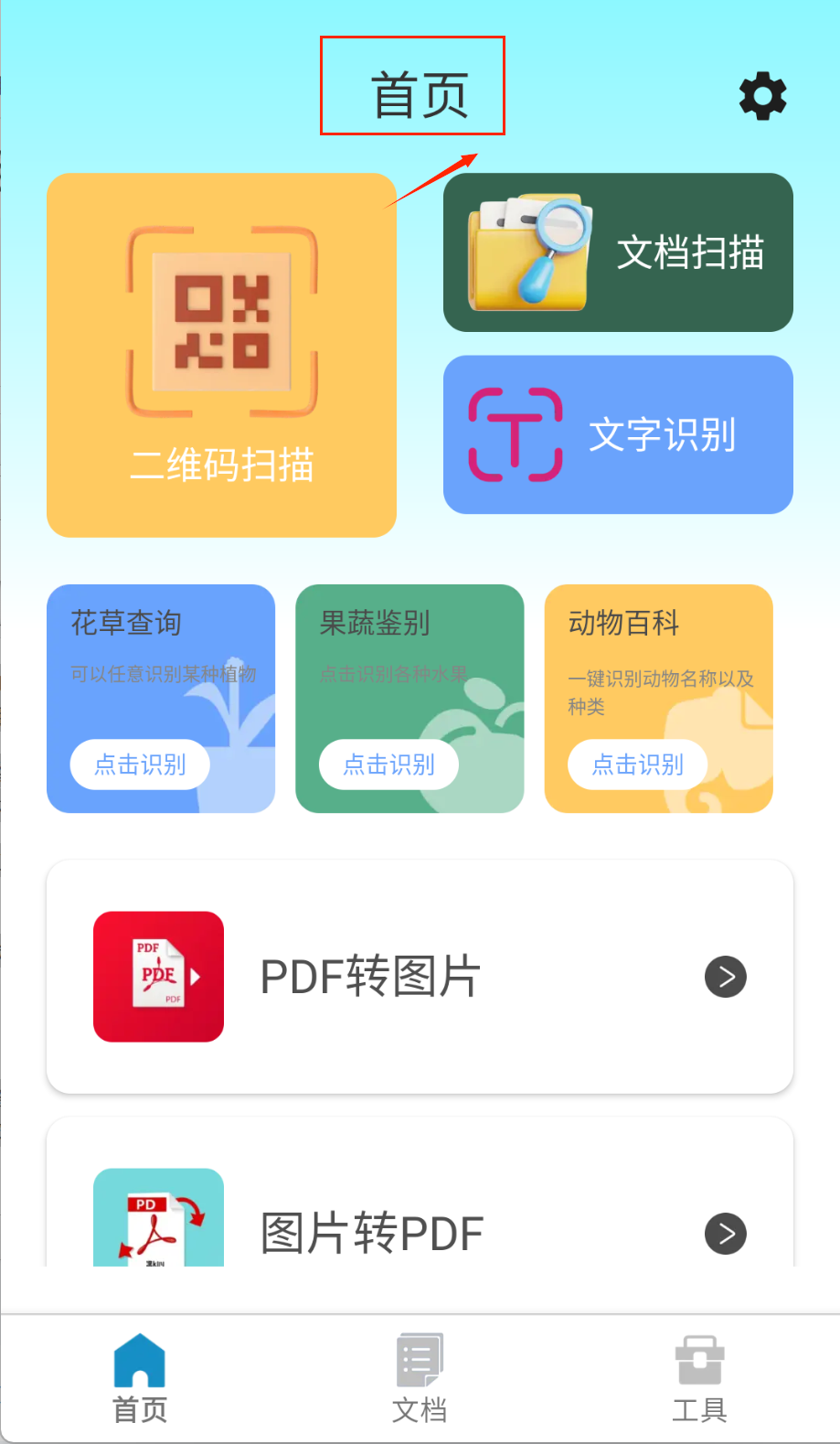Open the settings gear icon
Viewport: 840px width, 1444px height.
tap(762, 96)
